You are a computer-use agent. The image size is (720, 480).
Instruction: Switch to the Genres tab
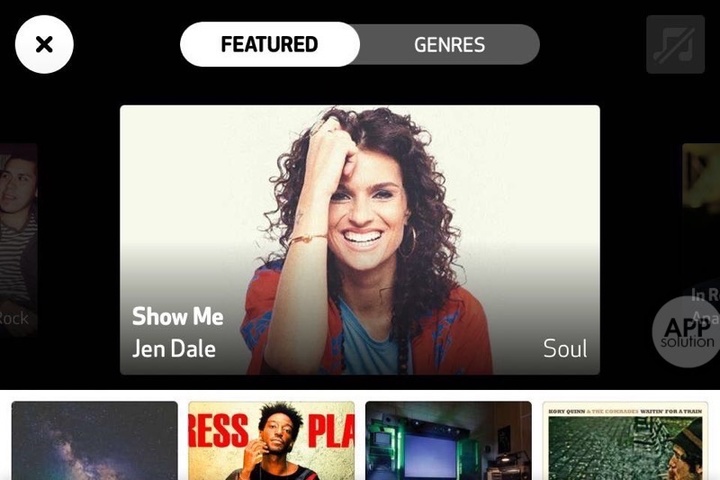tap(449, 45)
